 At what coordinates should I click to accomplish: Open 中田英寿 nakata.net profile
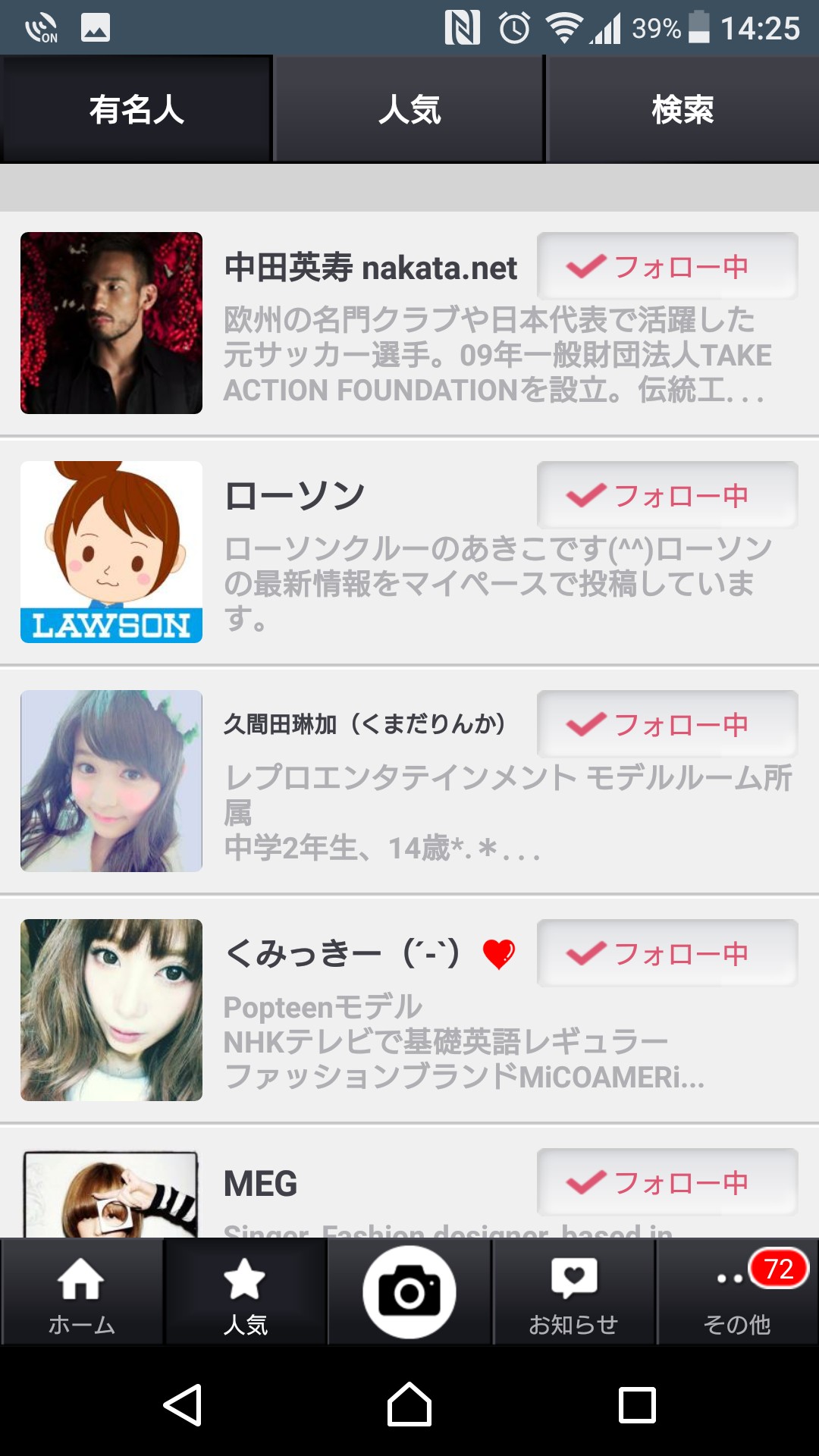[x=111, y=323]
